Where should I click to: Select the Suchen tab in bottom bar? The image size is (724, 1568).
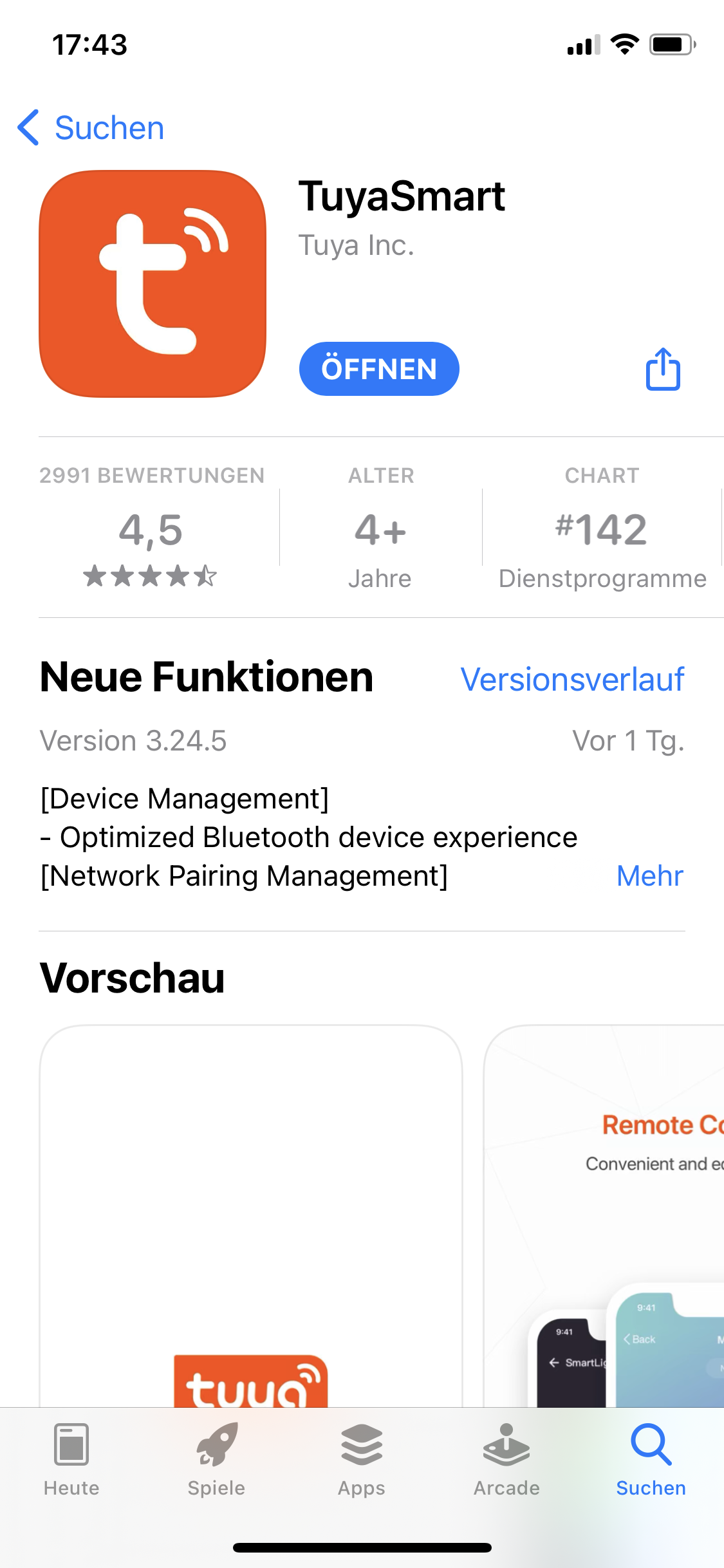[651, 1460]
